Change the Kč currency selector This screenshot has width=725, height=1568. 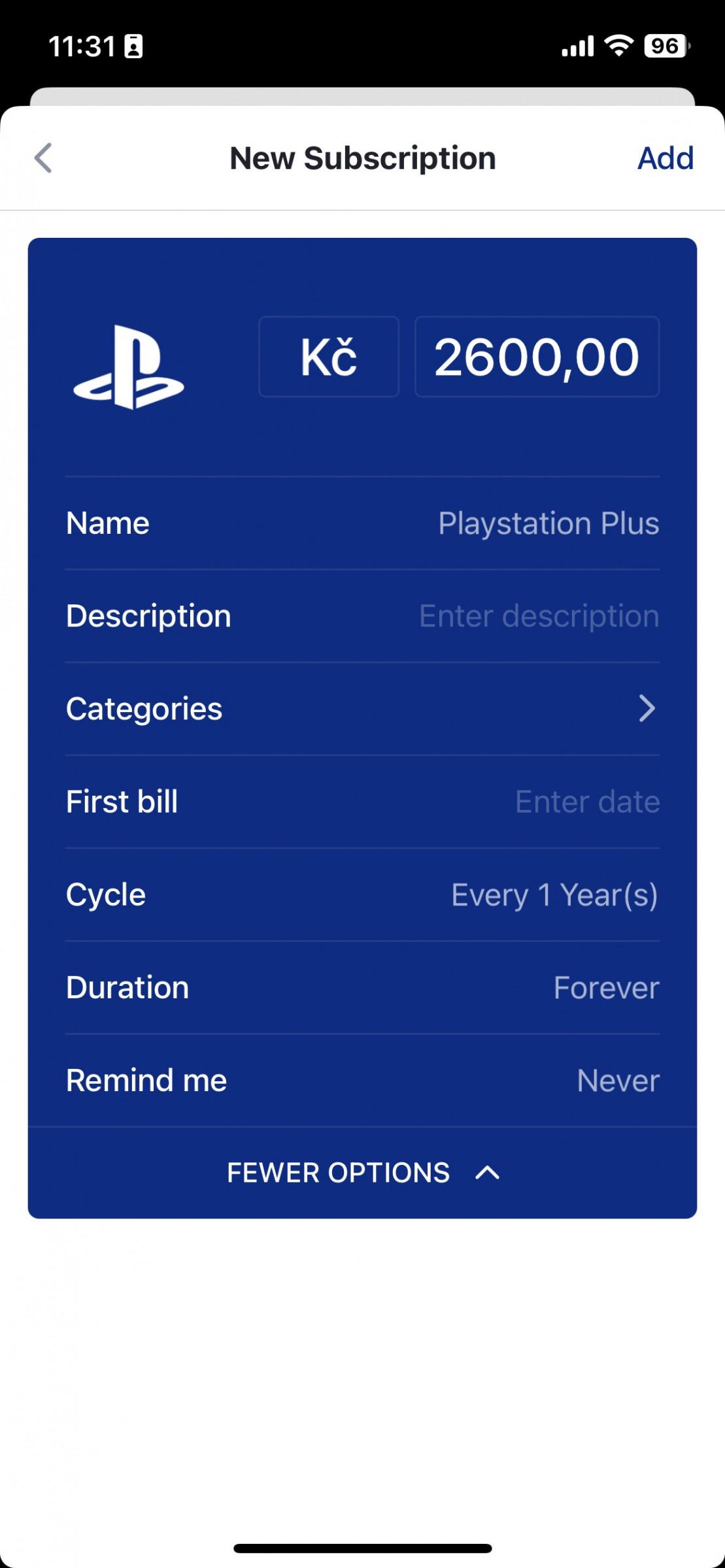(329, 357)
